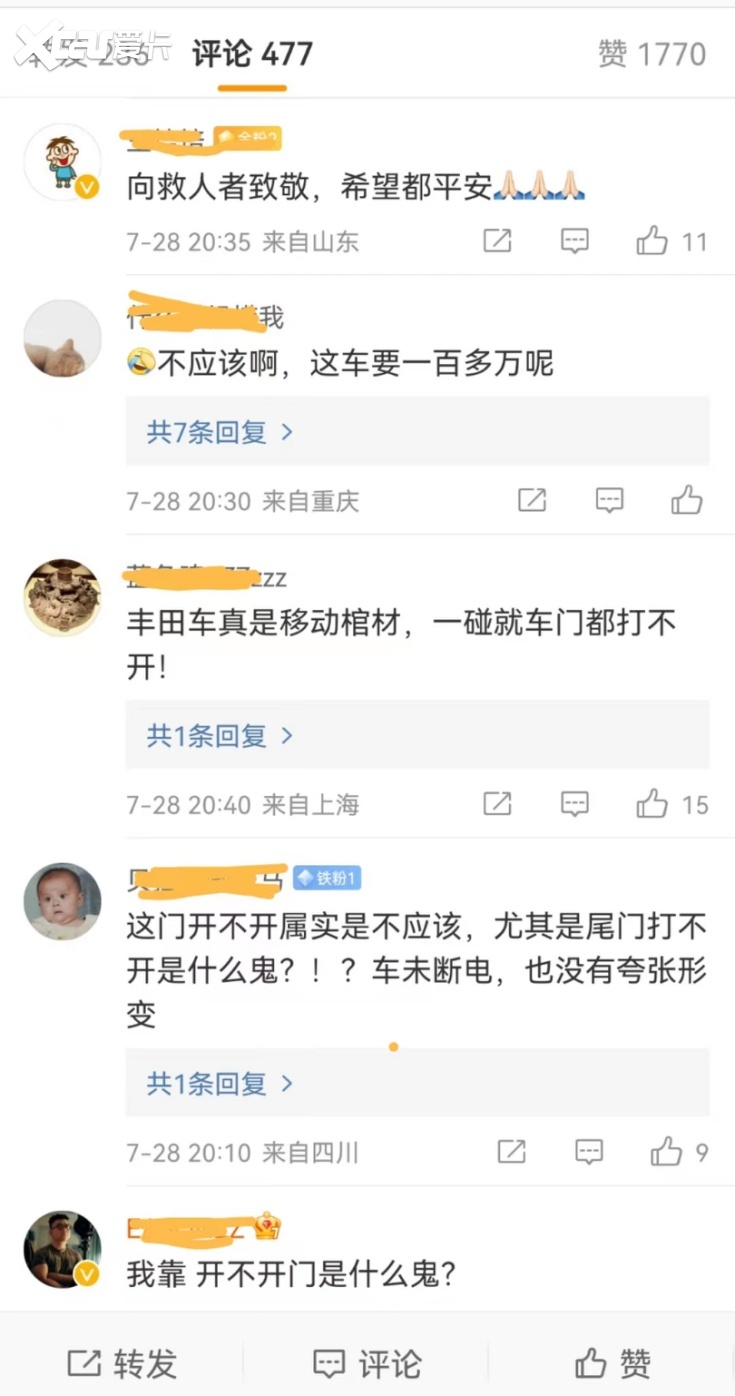Tap 评论 in the bottom bar
735x1396 pixels.
367,1363
